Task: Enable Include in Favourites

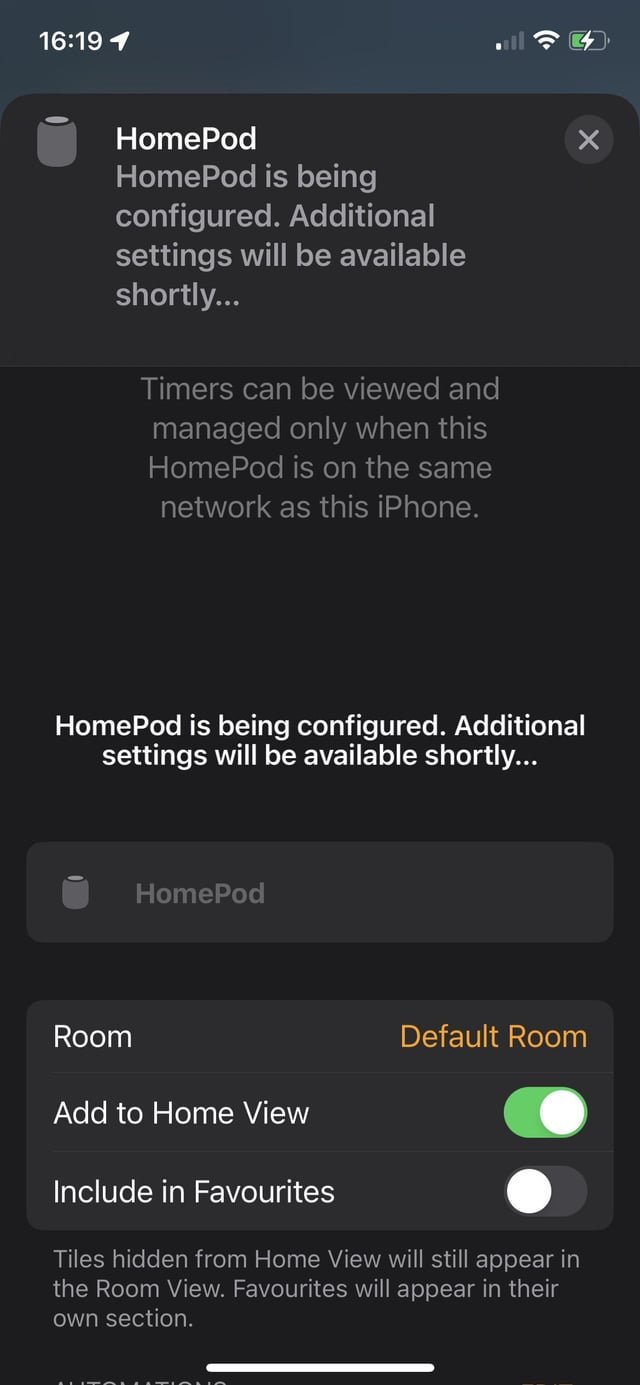Action: pos(545,1191)
